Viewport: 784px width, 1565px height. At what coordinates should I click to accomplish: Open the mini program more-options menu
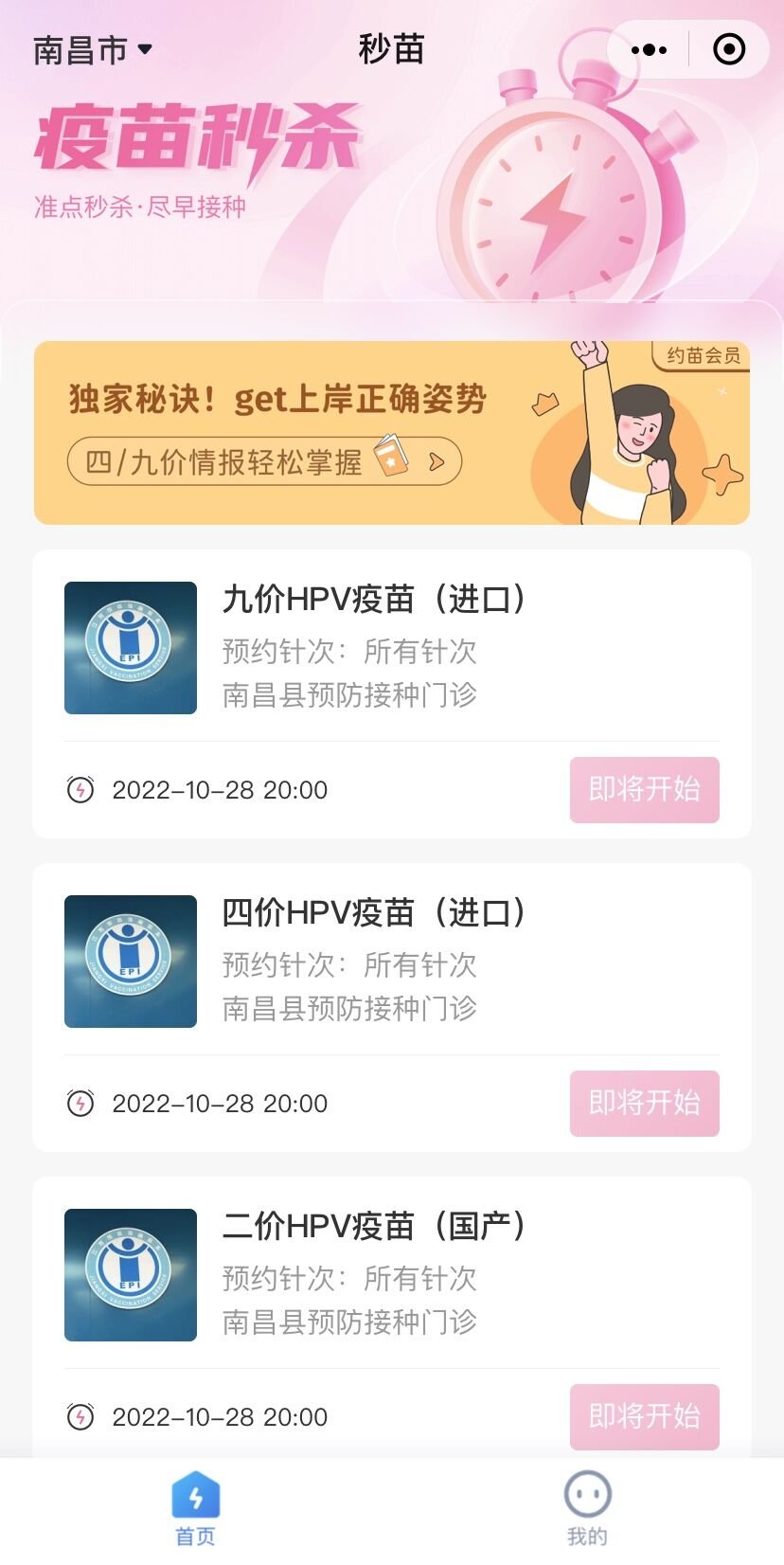[x=649, y=49]
